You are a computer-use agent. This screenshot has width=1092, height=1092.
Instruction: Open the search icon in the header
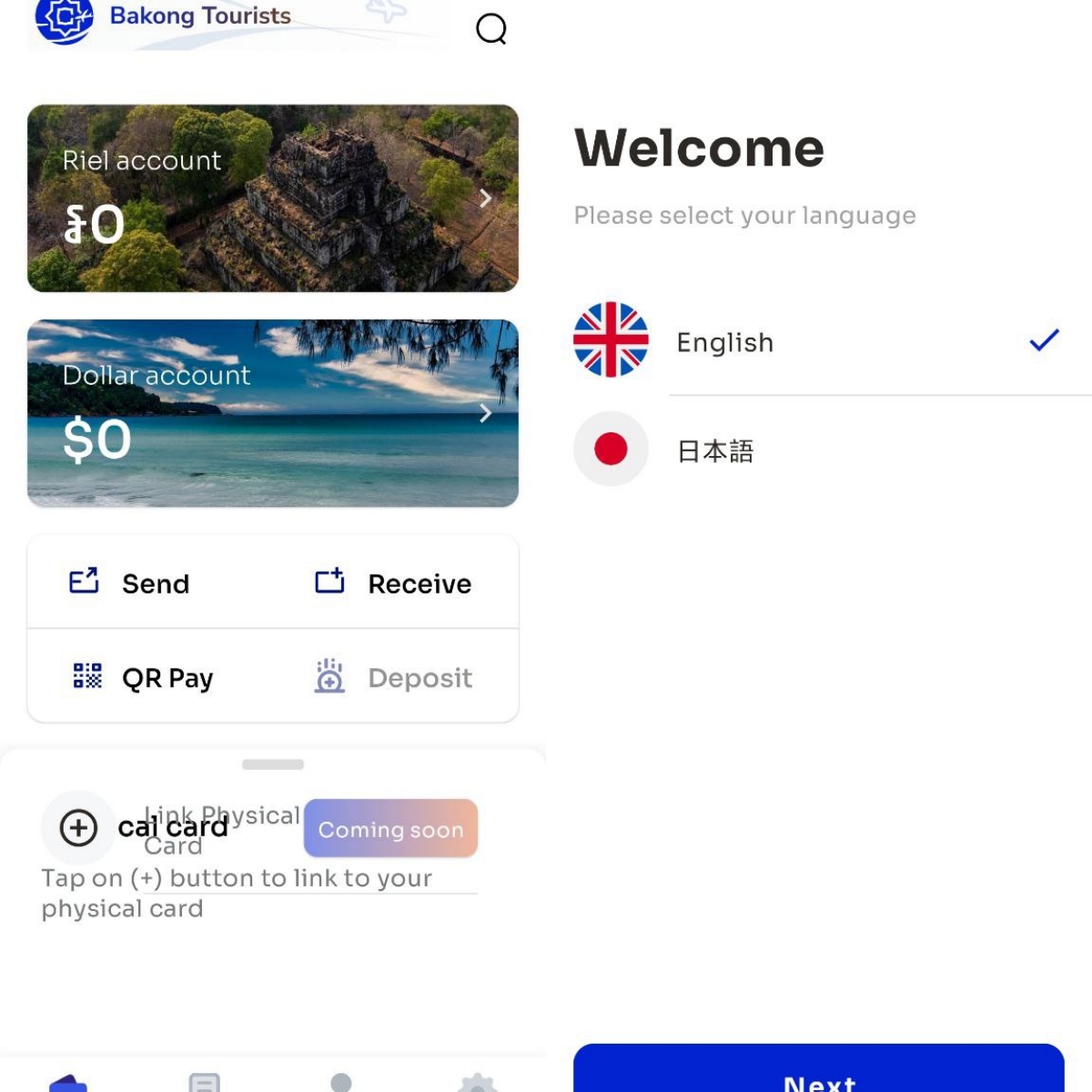click(491, 29)
